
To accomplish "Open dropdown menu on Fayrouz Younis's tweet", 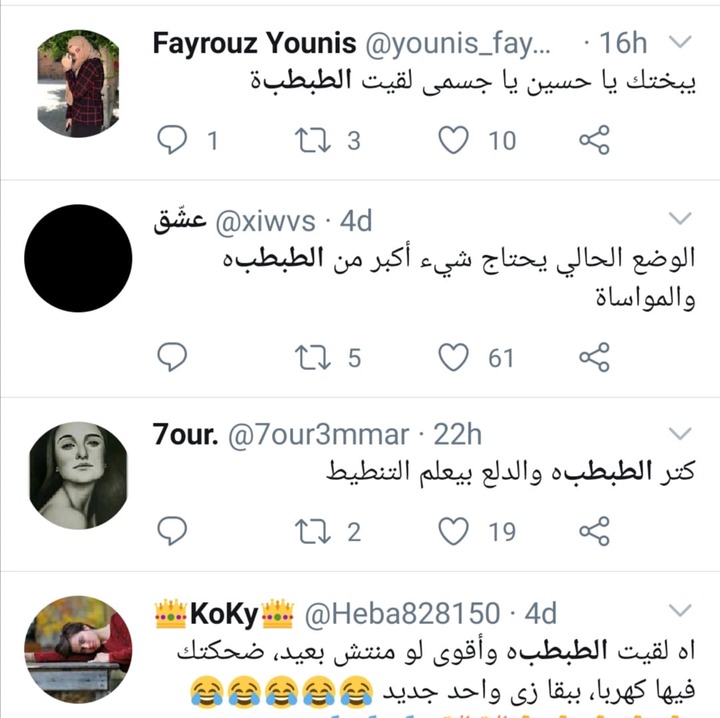I will click(x=679, y=42).
